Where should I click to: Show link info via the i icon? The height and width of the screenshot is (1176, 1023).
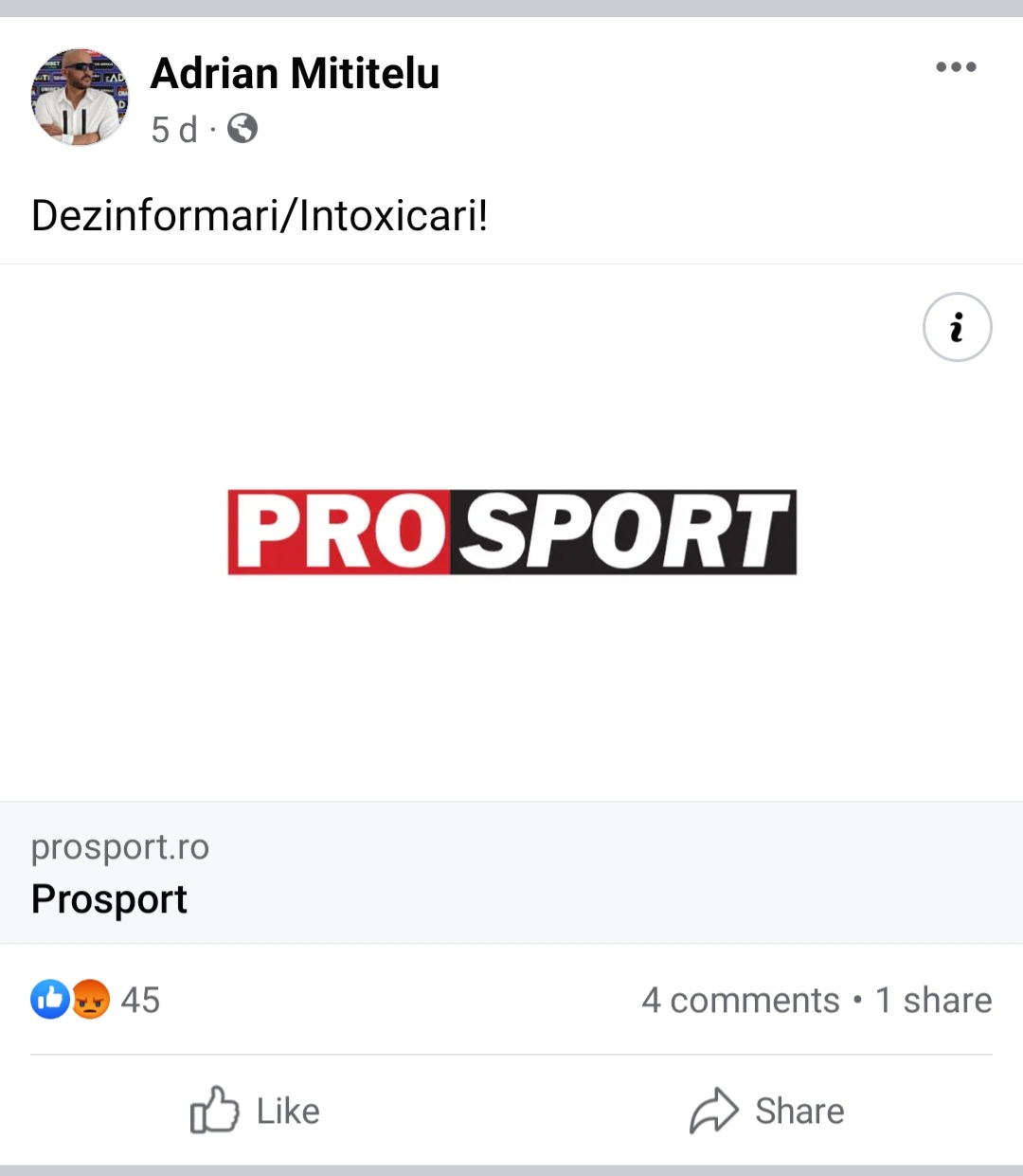(957, 327)
